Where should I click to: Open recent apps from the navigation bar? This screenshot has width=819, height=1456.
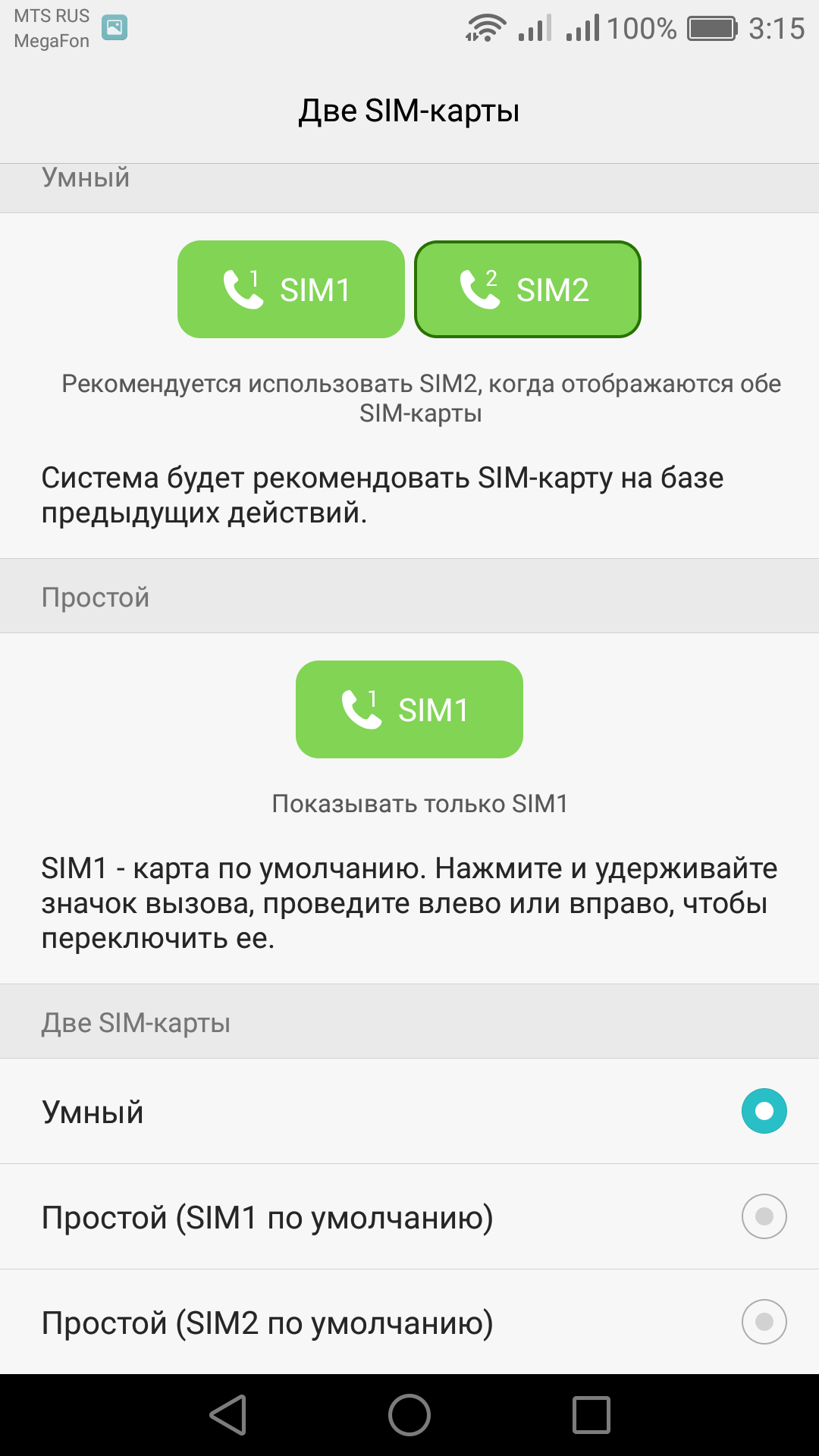(x=591, y=1415)
